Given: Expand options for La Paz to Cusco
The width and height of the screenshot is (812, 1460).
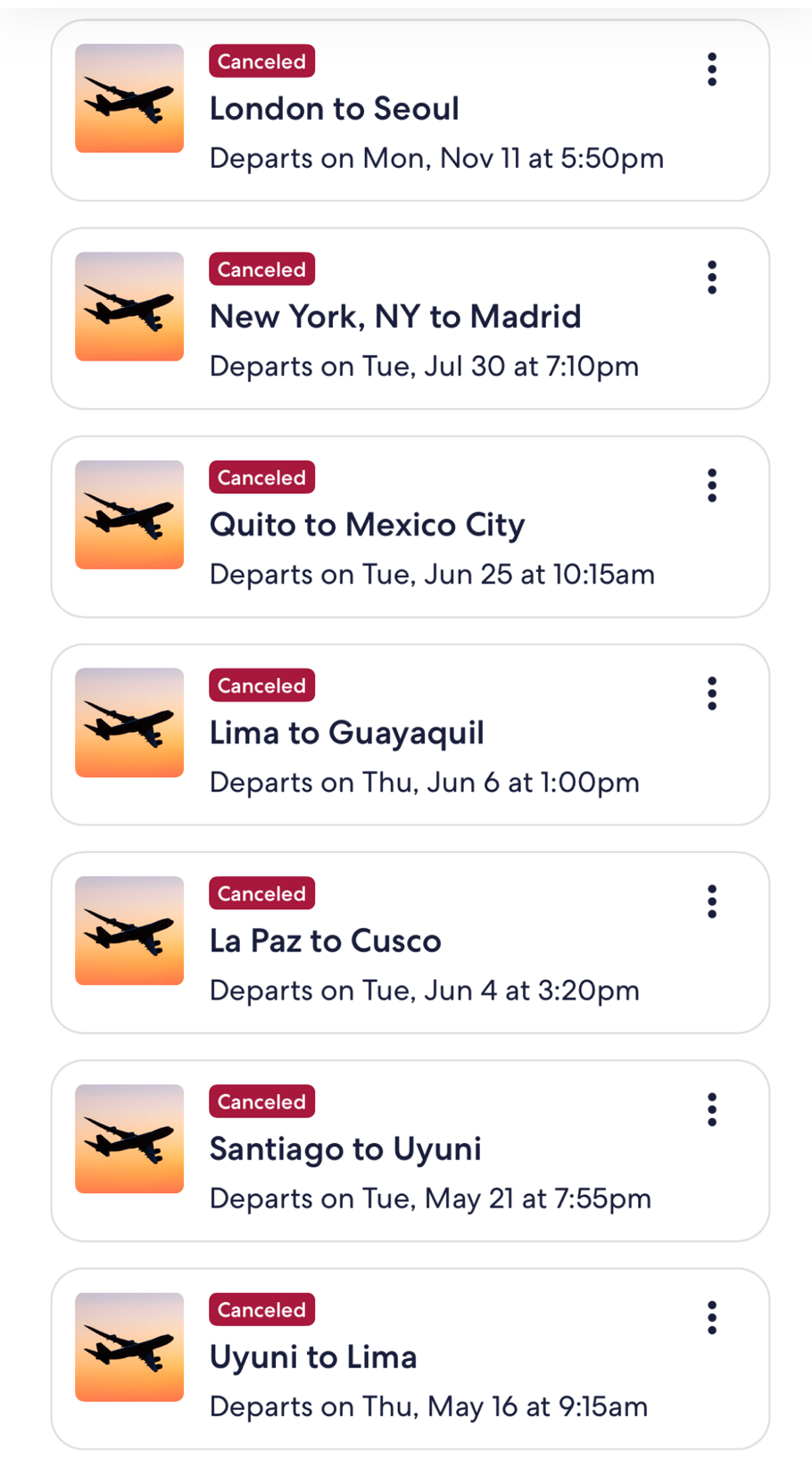Looking at the screenshot, I should [x=711, y=901].
